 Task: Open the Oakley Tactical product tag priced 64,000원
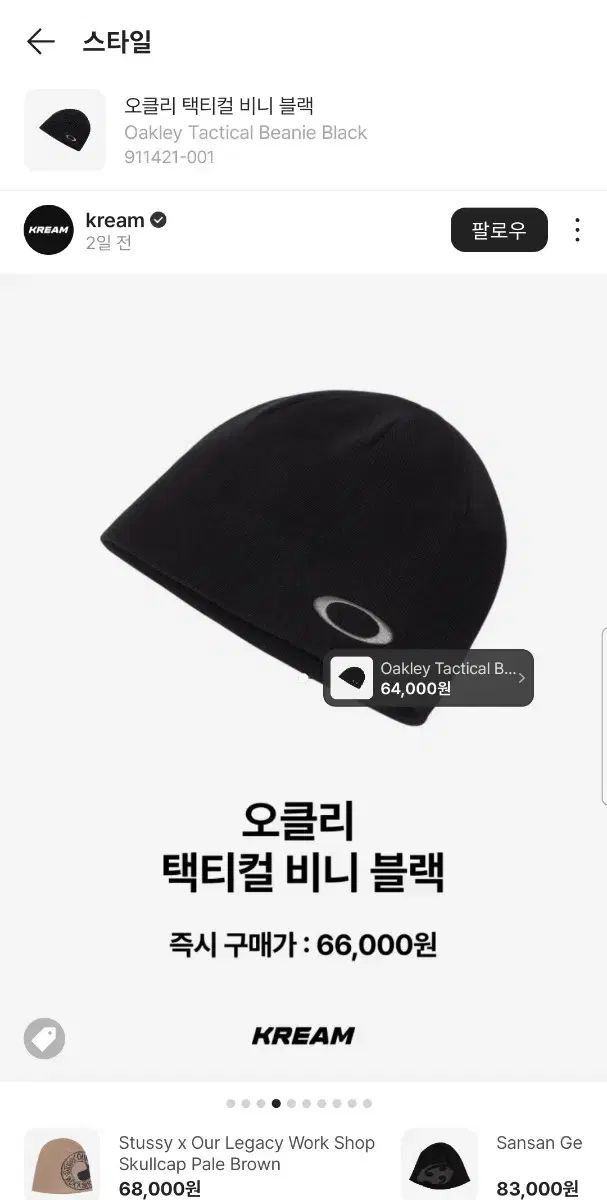point(428,678)
